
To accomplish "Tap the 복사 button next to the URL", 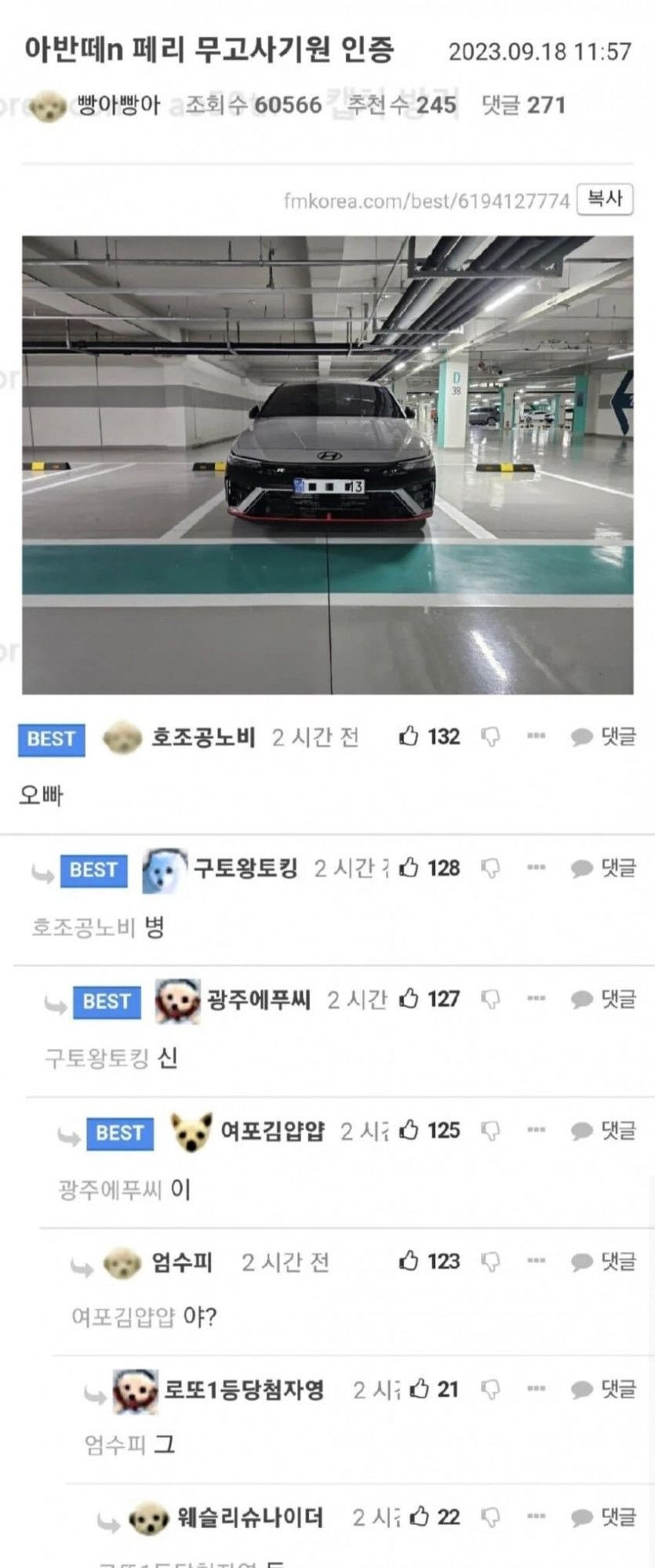I will [604, 199].
